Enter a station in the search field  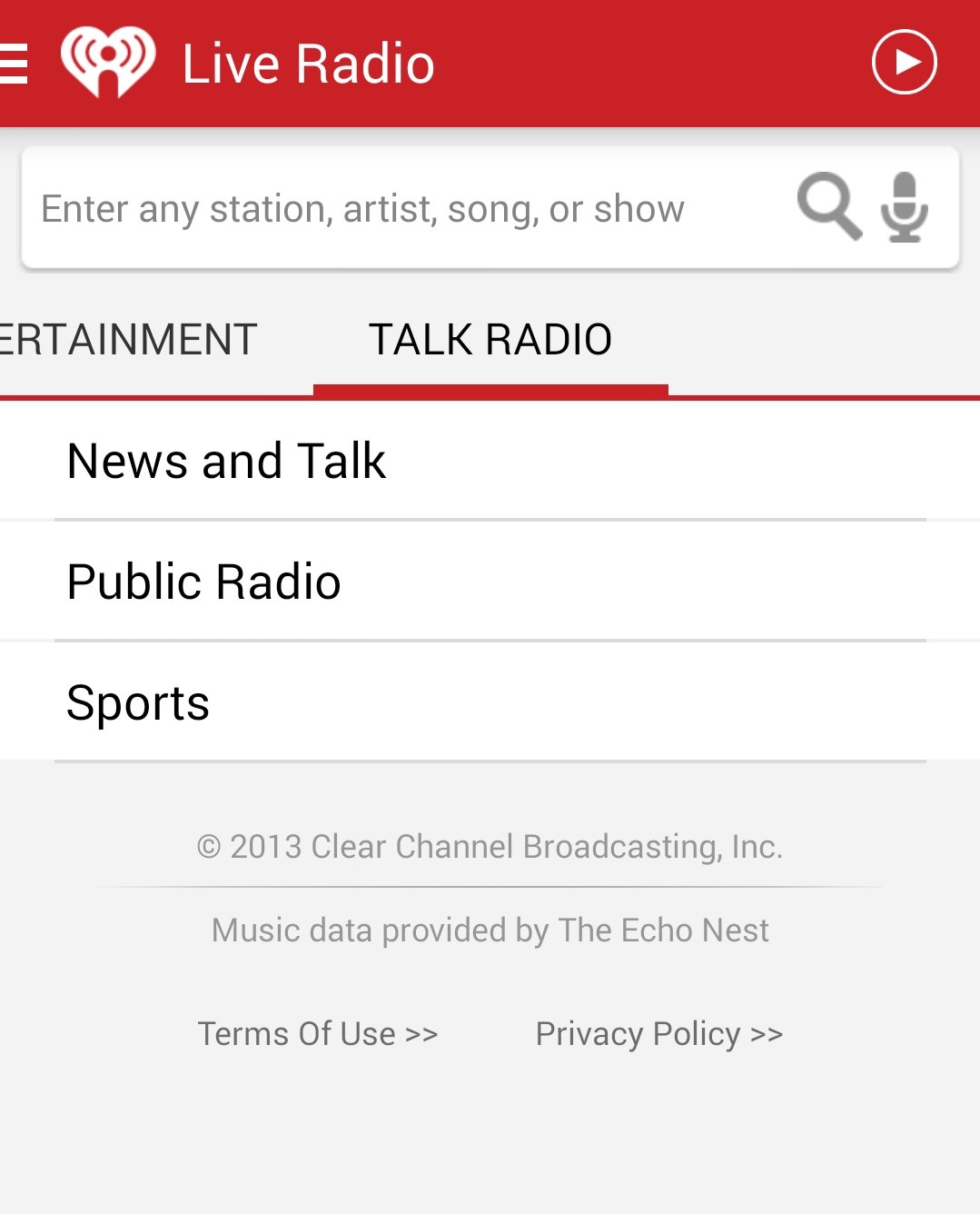coord(363,209)
